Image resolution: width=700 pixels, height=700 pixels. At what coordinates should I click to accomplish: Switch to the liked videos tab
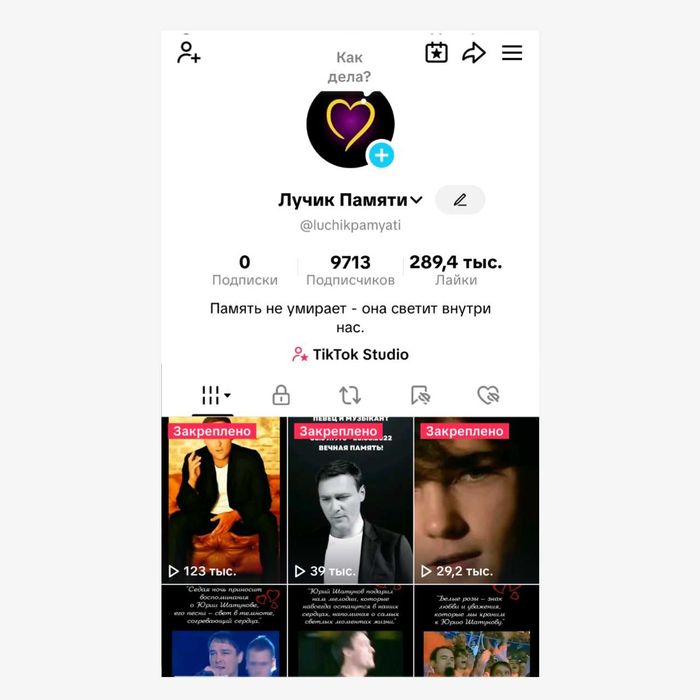488,395
